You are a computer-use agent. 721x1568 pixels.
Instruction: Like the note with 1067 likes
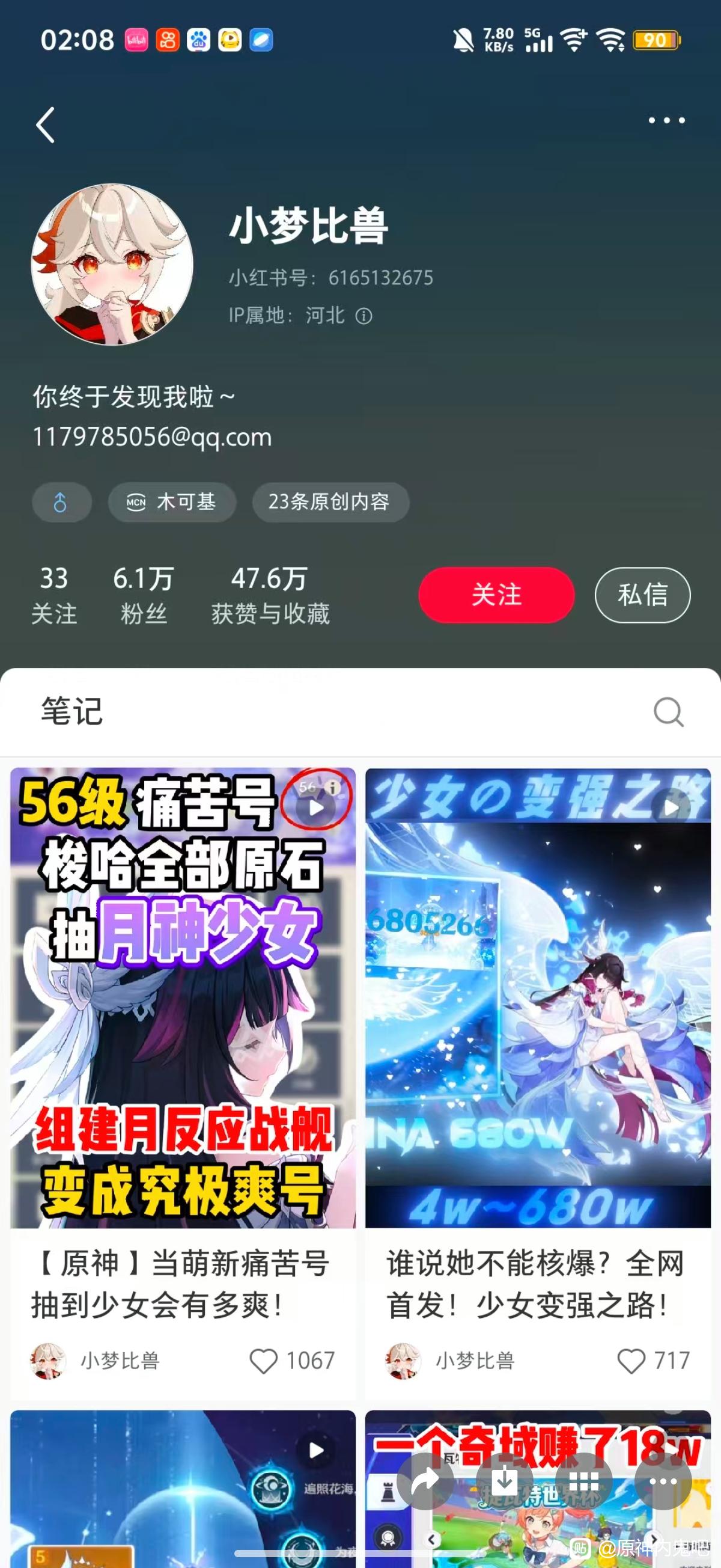264,1361
